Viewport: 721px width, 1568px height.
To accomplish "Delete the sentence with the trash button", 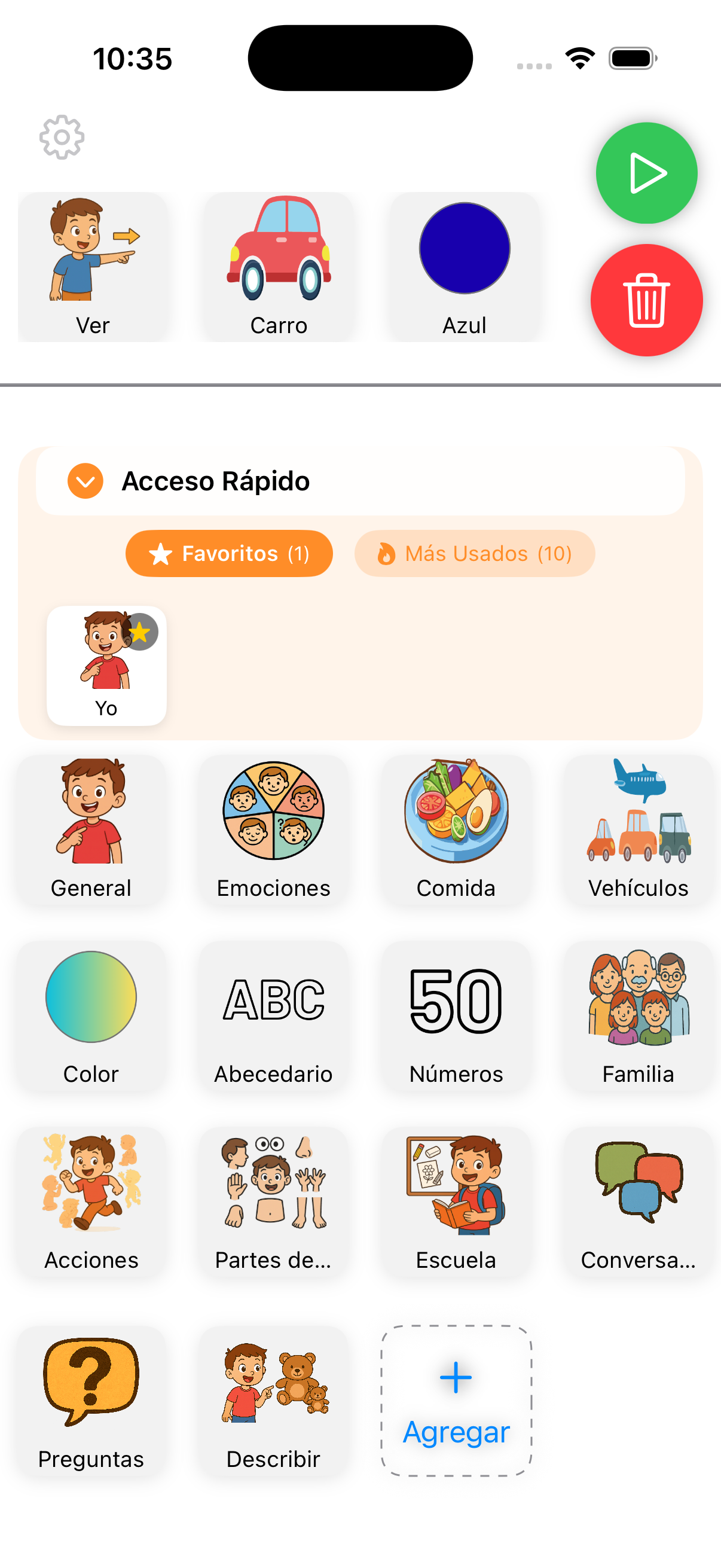I will pos(646,300).
